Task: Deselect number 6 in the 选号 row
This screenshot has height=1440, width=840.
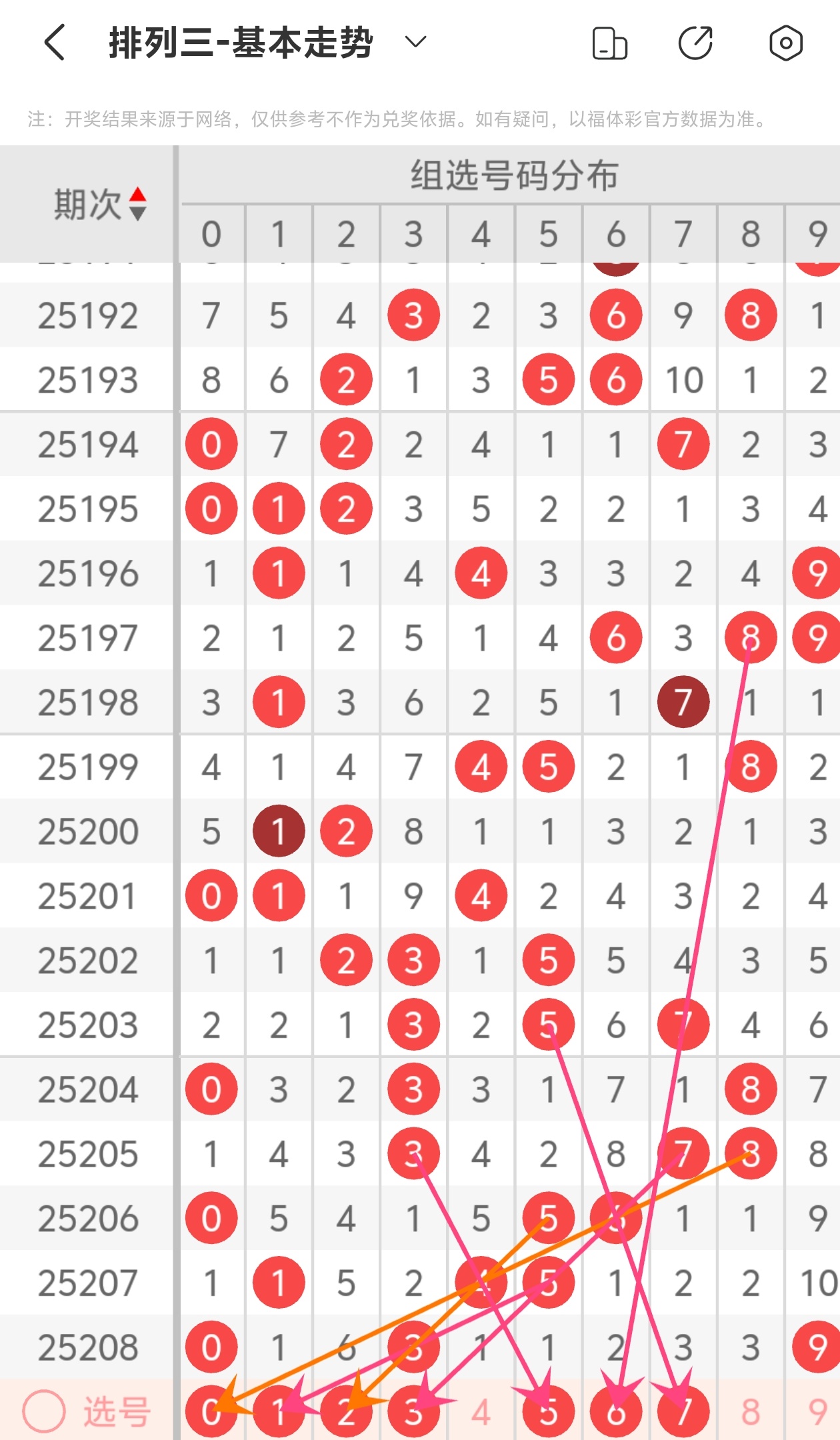Action: (x=615, y=1411)
